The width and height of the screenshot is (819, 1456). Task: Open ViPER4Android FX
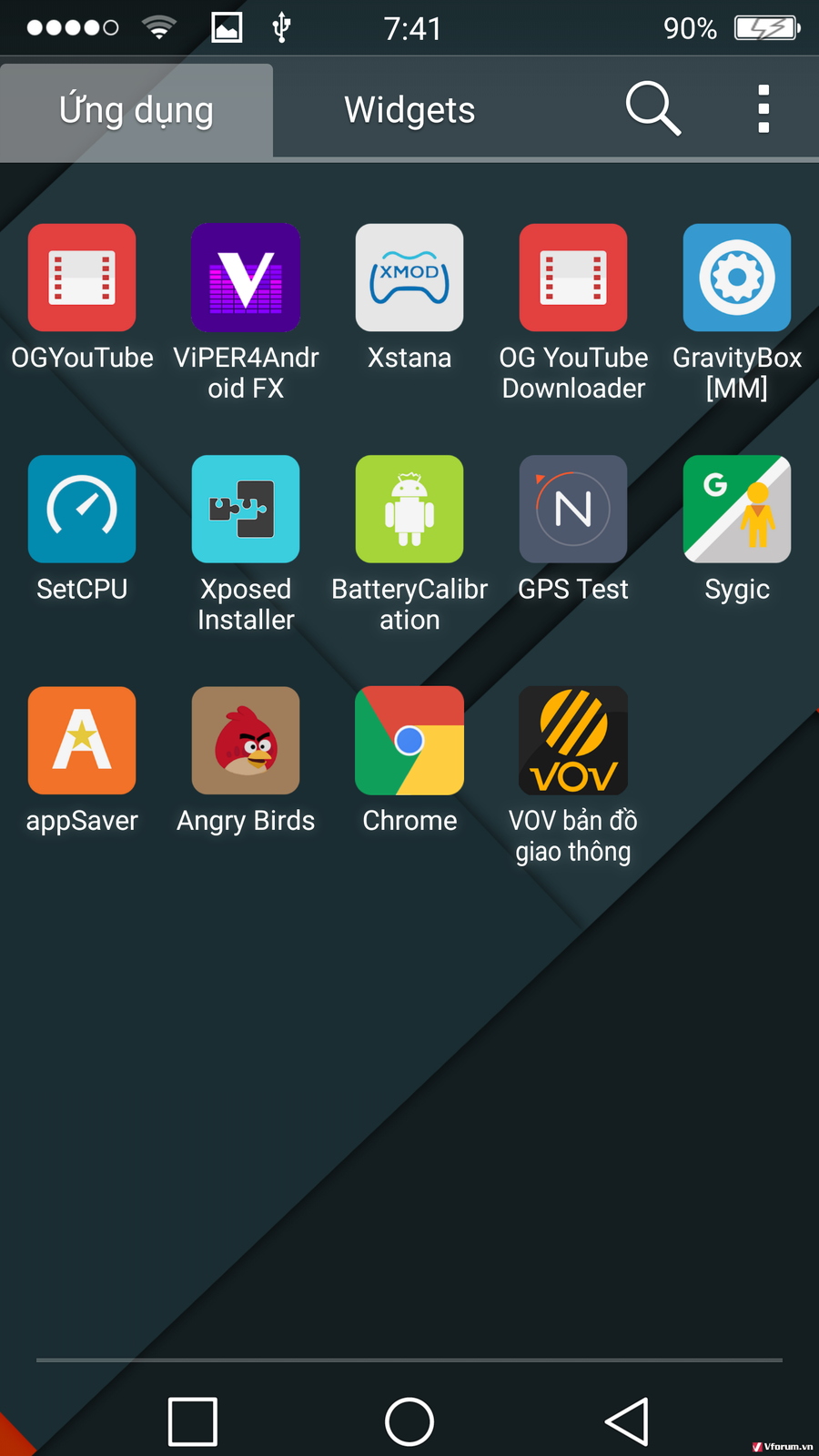coord(246,278)
